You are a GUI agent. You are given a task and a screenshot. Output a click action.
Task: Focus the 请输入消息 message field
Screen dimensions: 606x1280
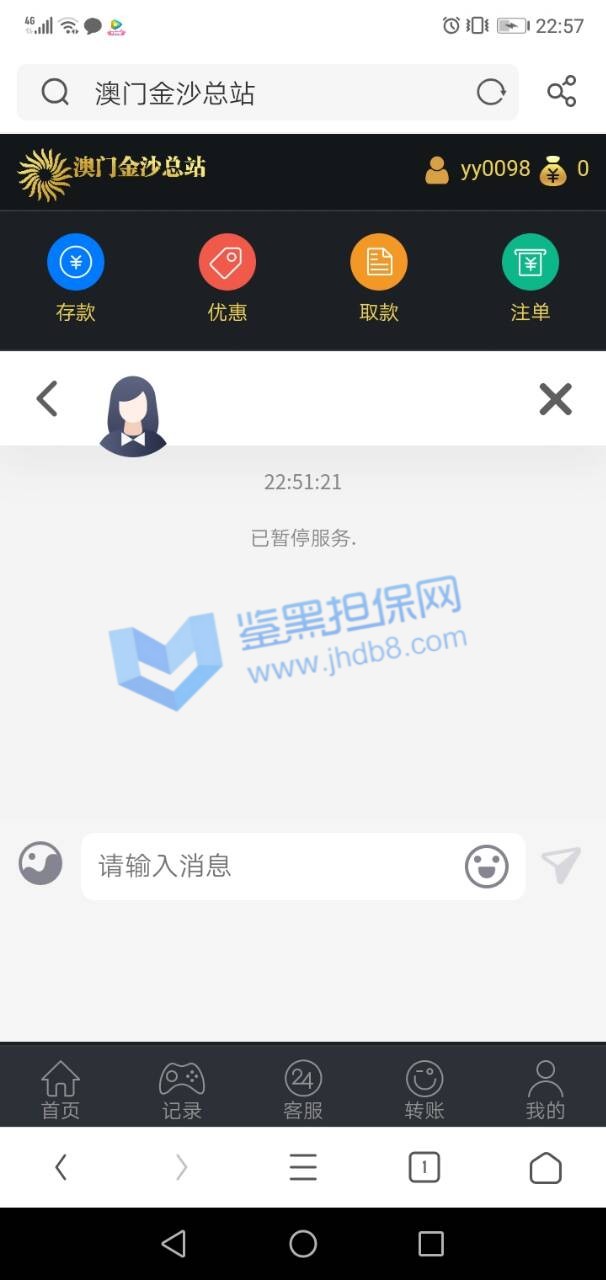coord(270,866)
